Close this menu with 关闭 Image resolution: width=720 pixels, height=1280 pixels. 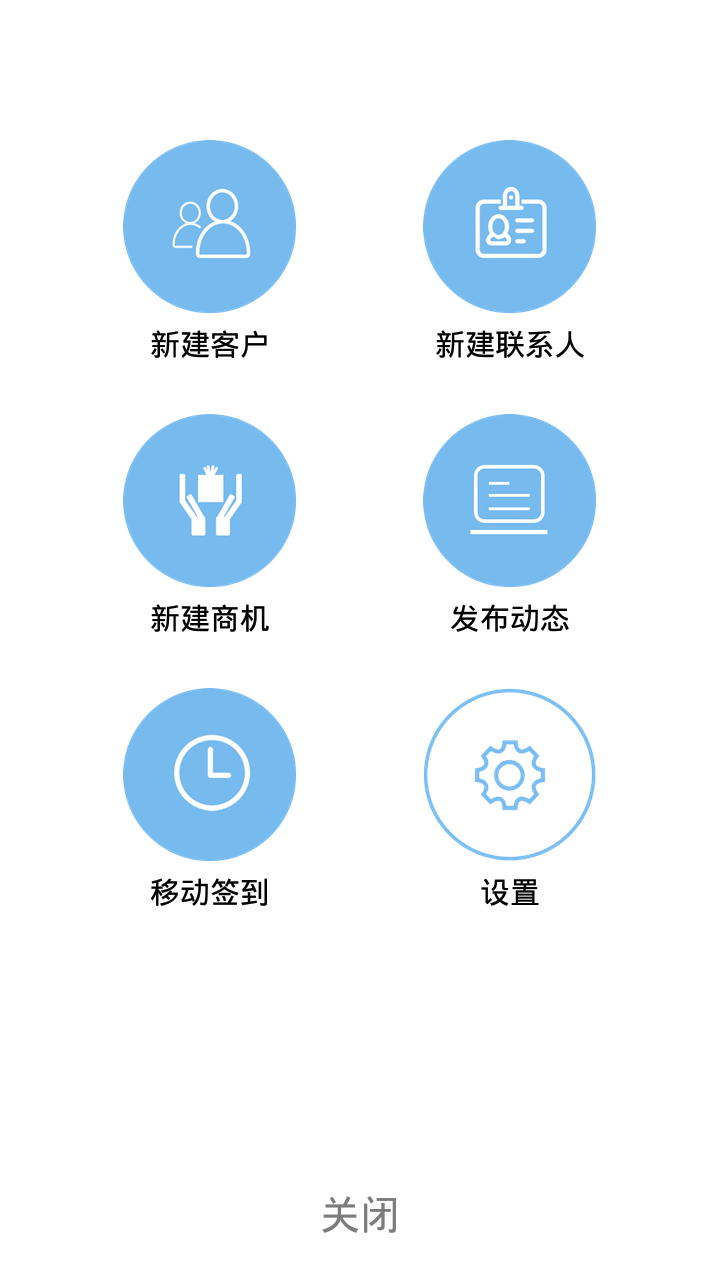pyautogui.click(x=360, y=1215)
